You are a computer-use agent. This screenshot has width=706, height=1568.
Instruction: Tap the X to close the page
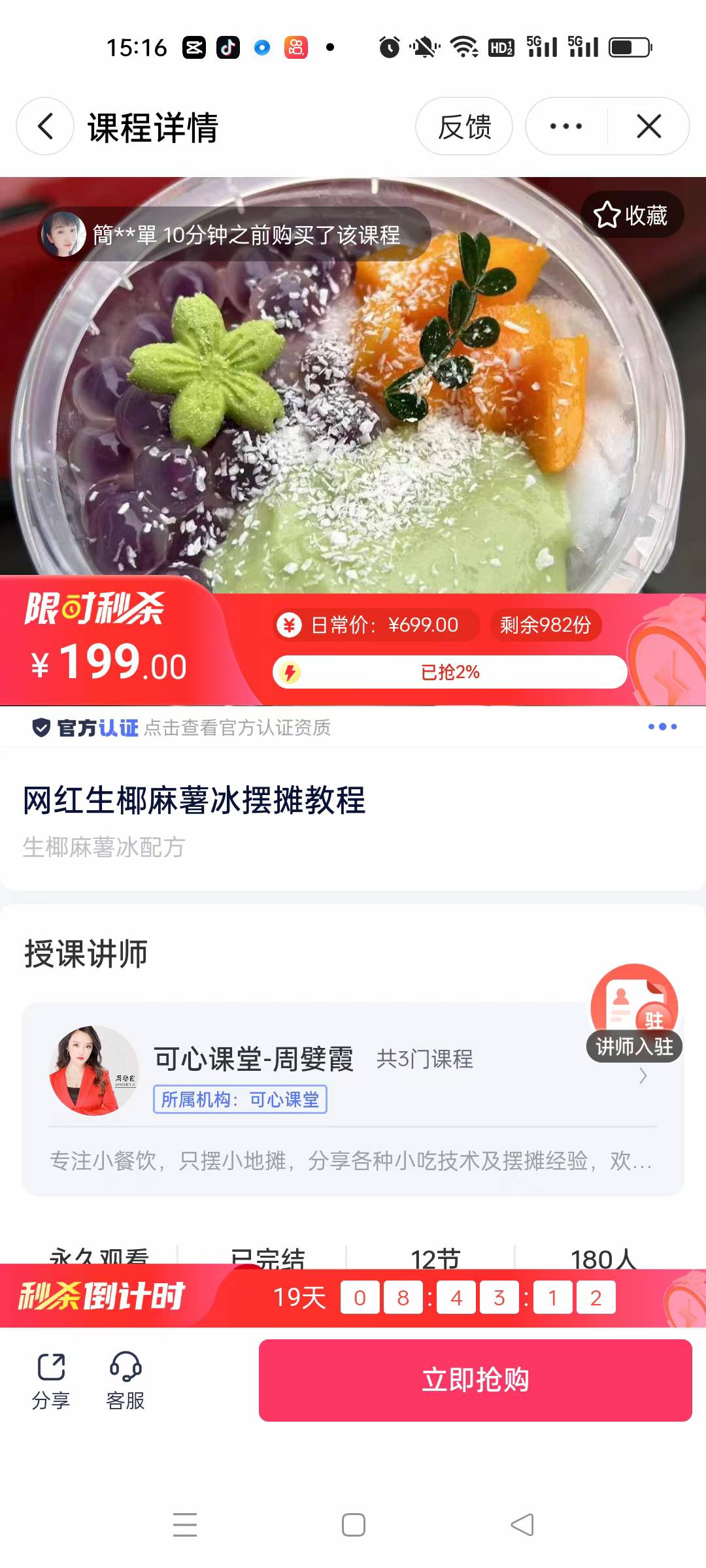[648, 127]
